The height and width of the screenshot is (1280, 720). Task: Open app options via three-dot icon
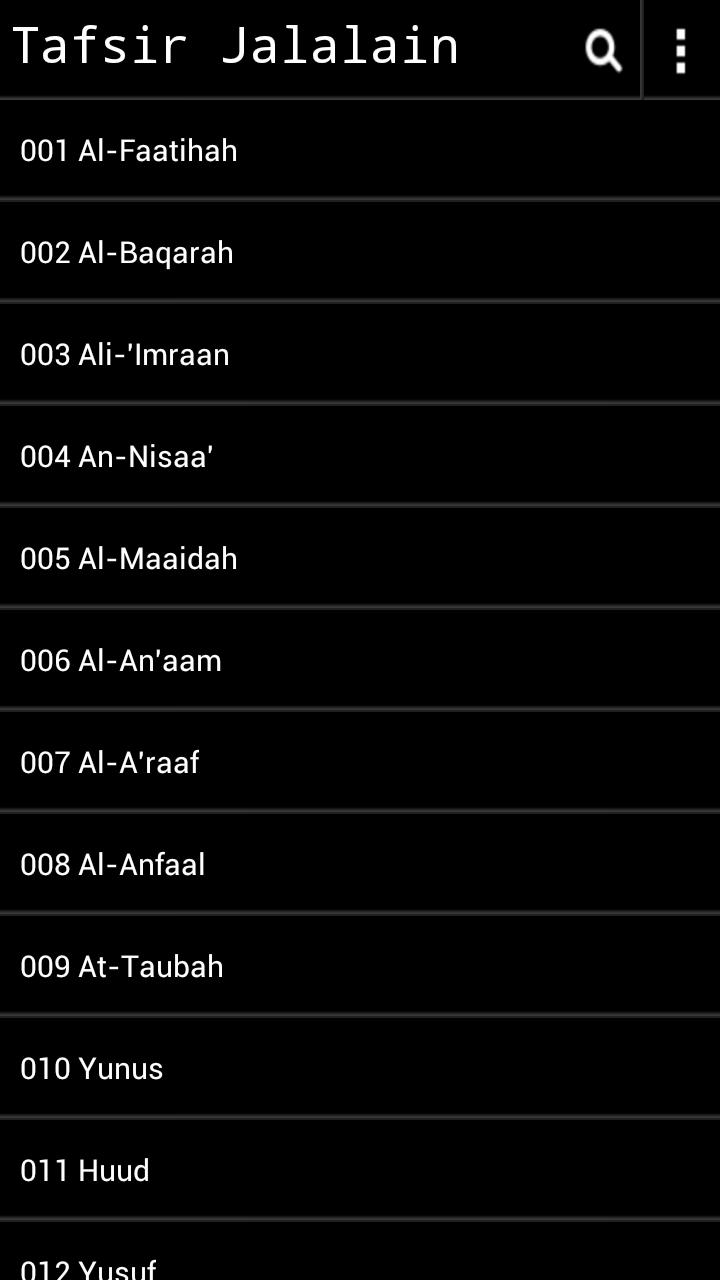(681, 49)
